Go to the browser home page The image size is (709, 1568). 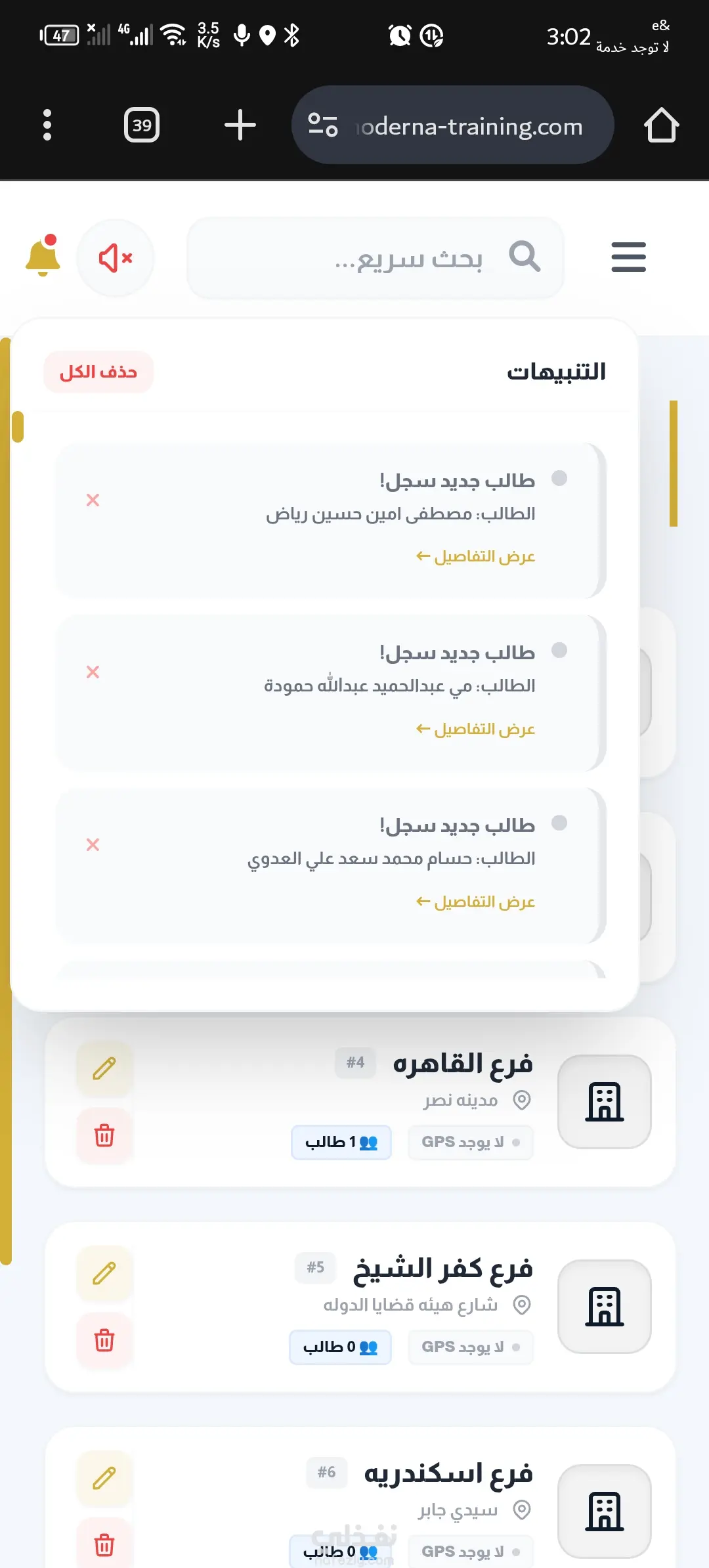point(661,125)
